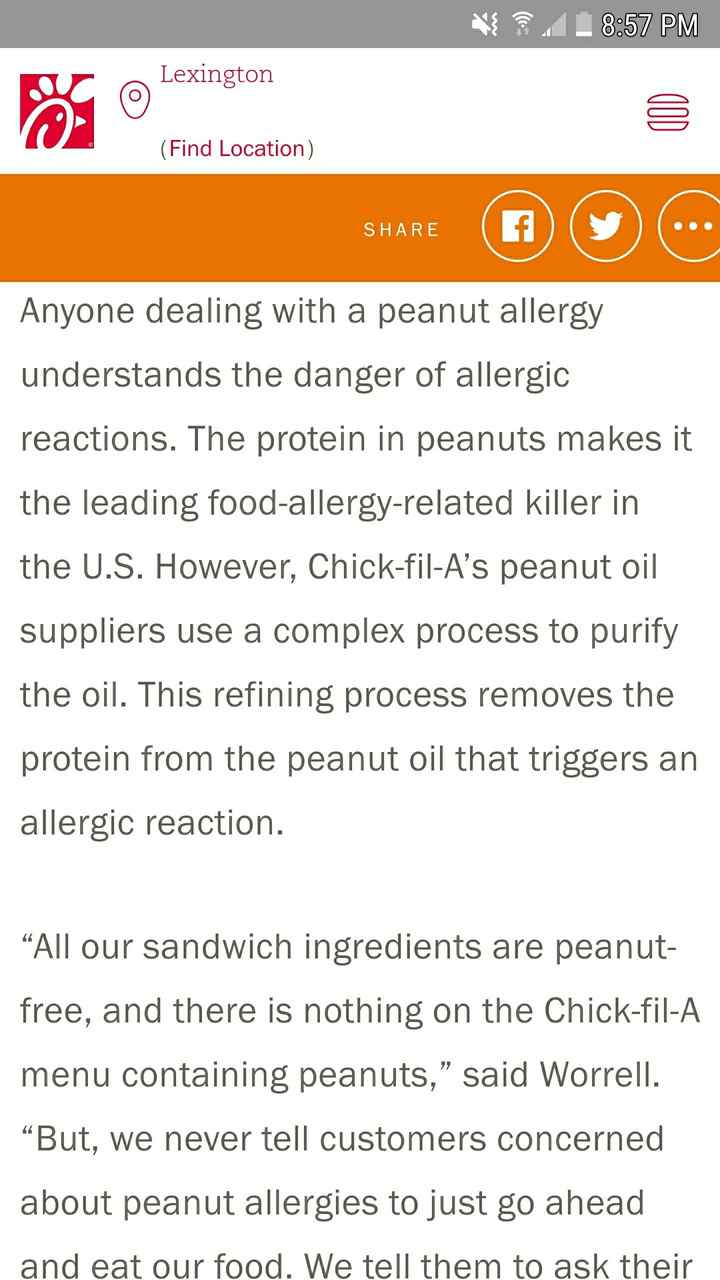
Task: Open the Find Location link
Action: tap(237, 149)
